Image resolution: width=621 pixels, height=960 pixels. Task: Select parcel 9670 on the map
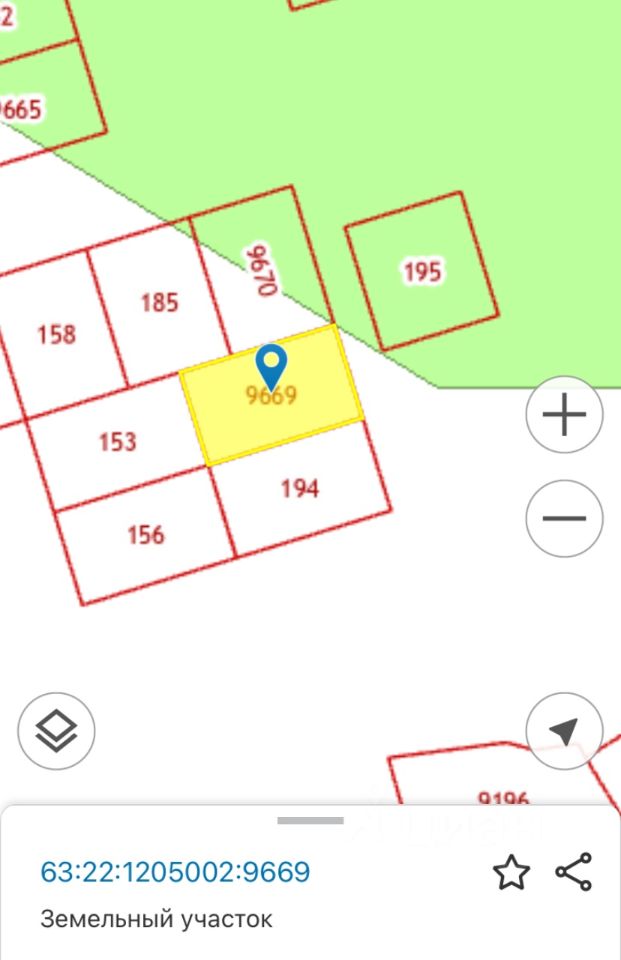262,270
